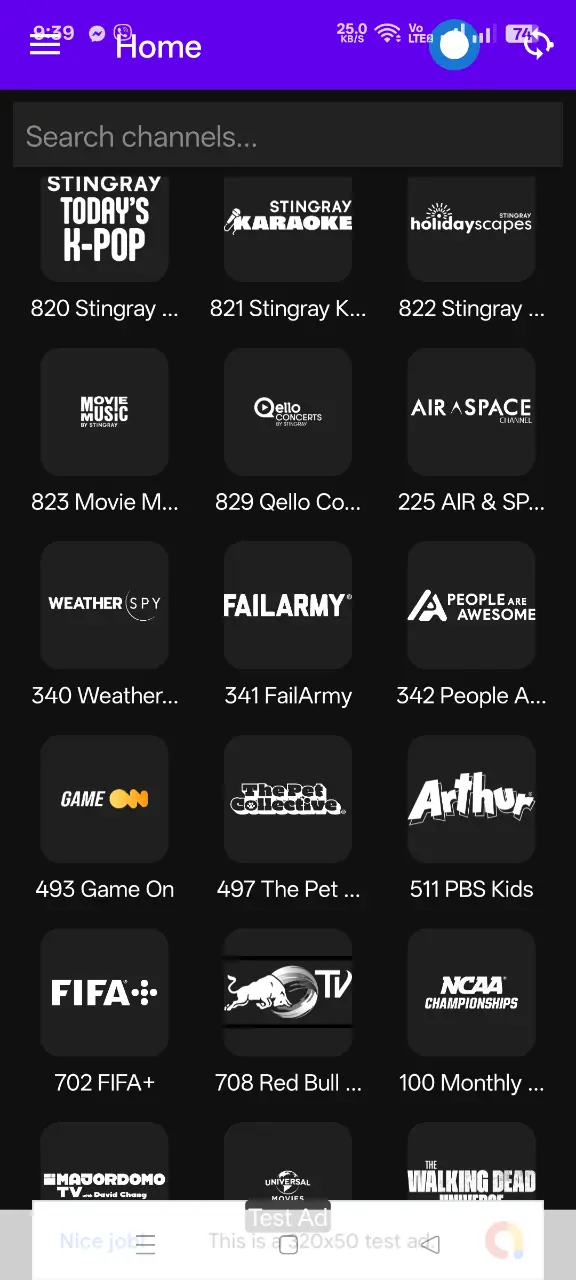Open 829 Qello Concerts channel

point(288,431)
